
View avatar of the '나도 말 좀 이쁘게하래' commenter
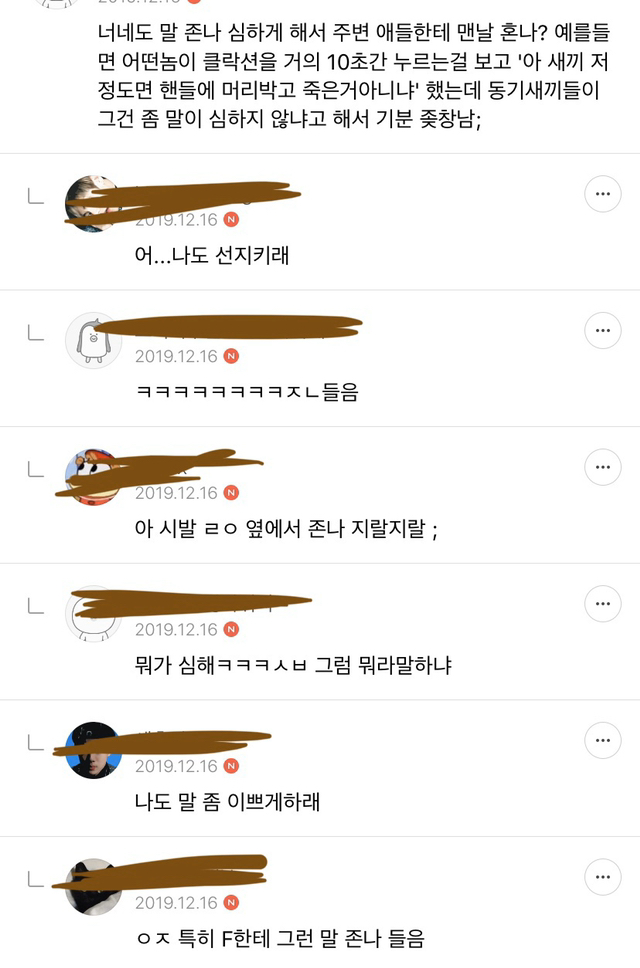[92, 750]
